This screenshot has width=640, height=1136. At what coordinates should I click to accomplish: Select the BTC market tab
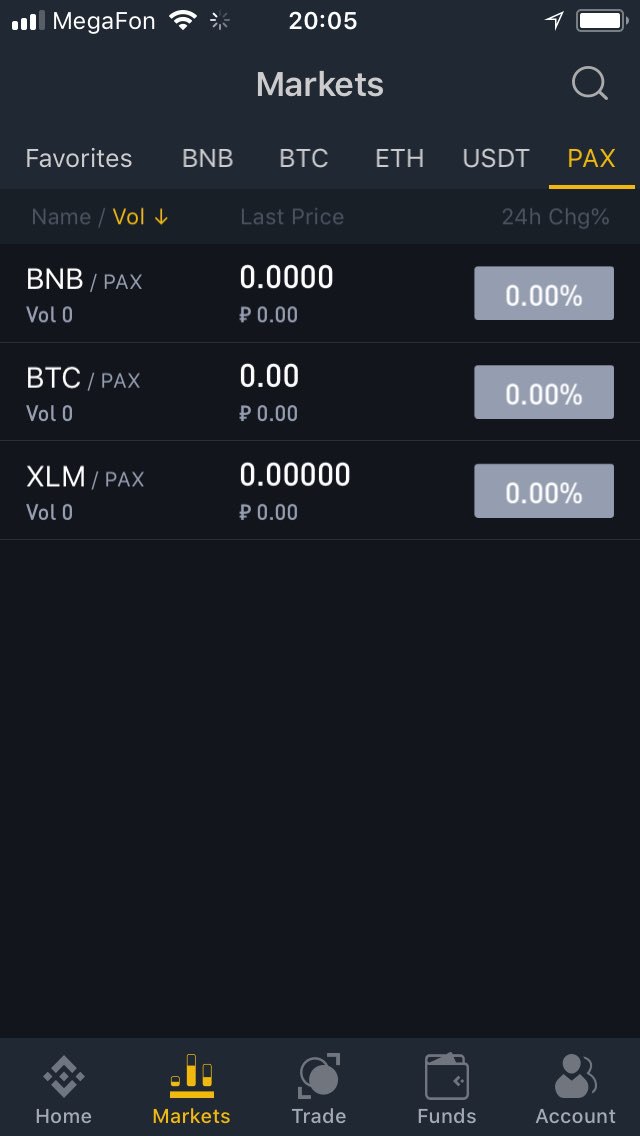(304, 158)
